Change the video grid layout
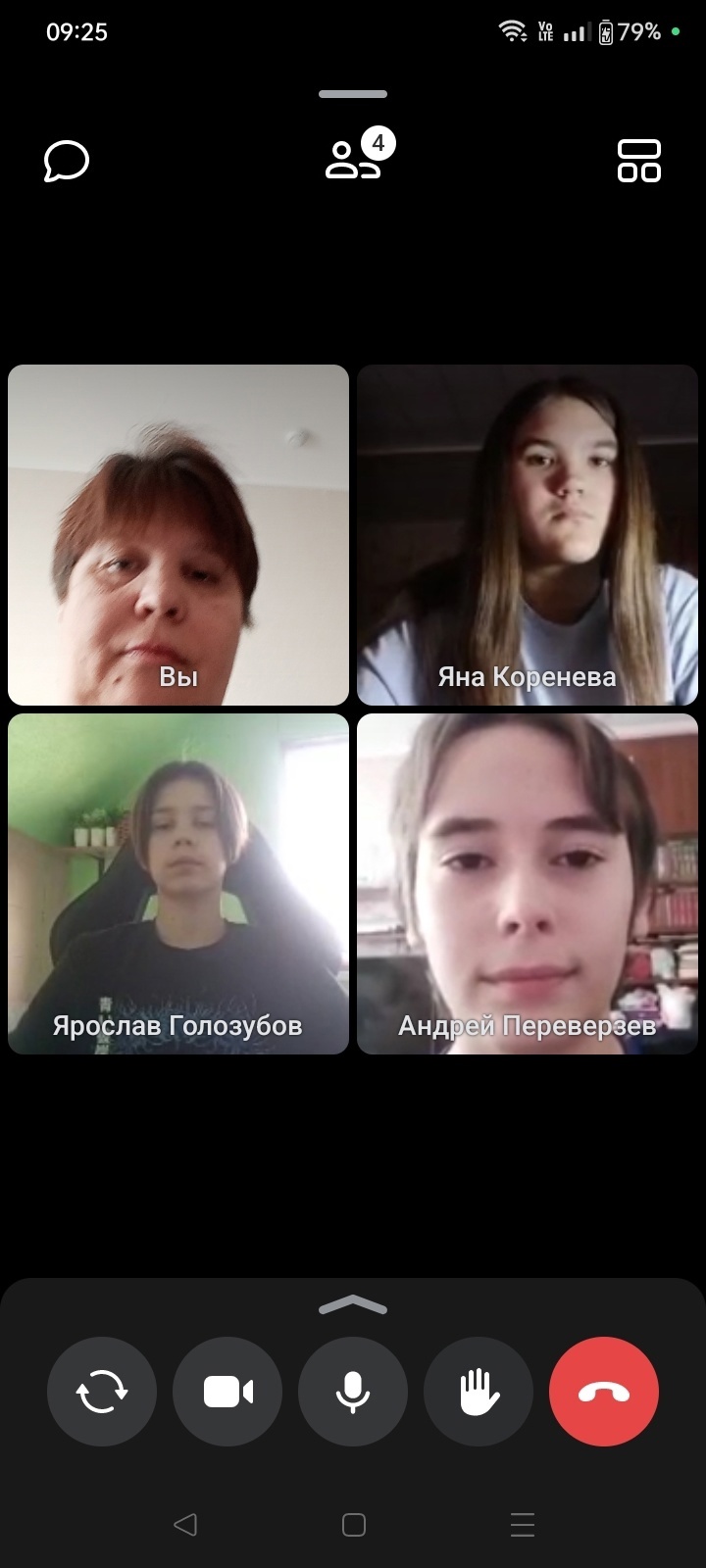 point(639,162)
